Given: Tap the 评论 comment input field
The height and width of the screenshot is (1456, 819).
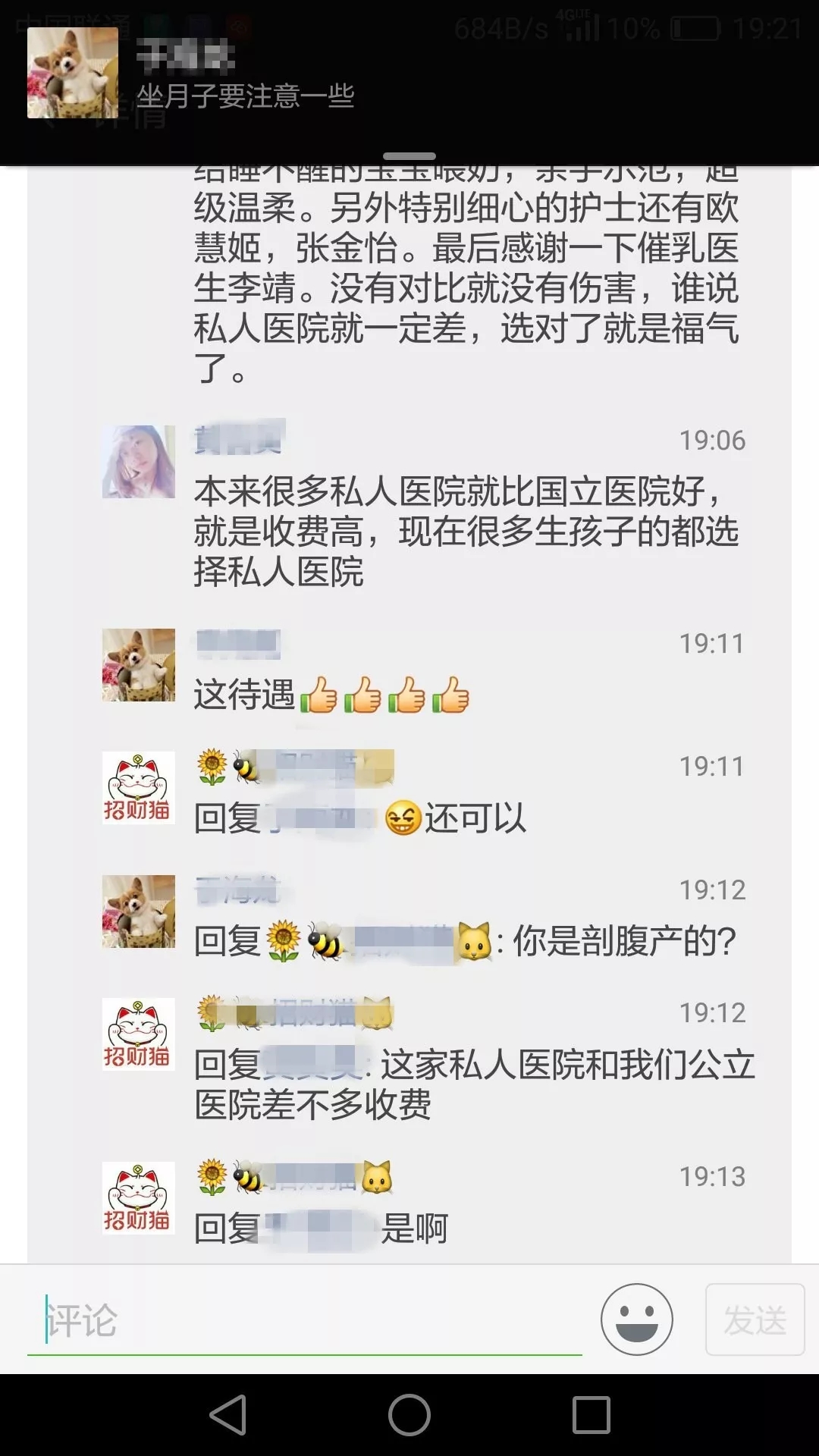Looking at the screenshot, I should click(303, 1321).
